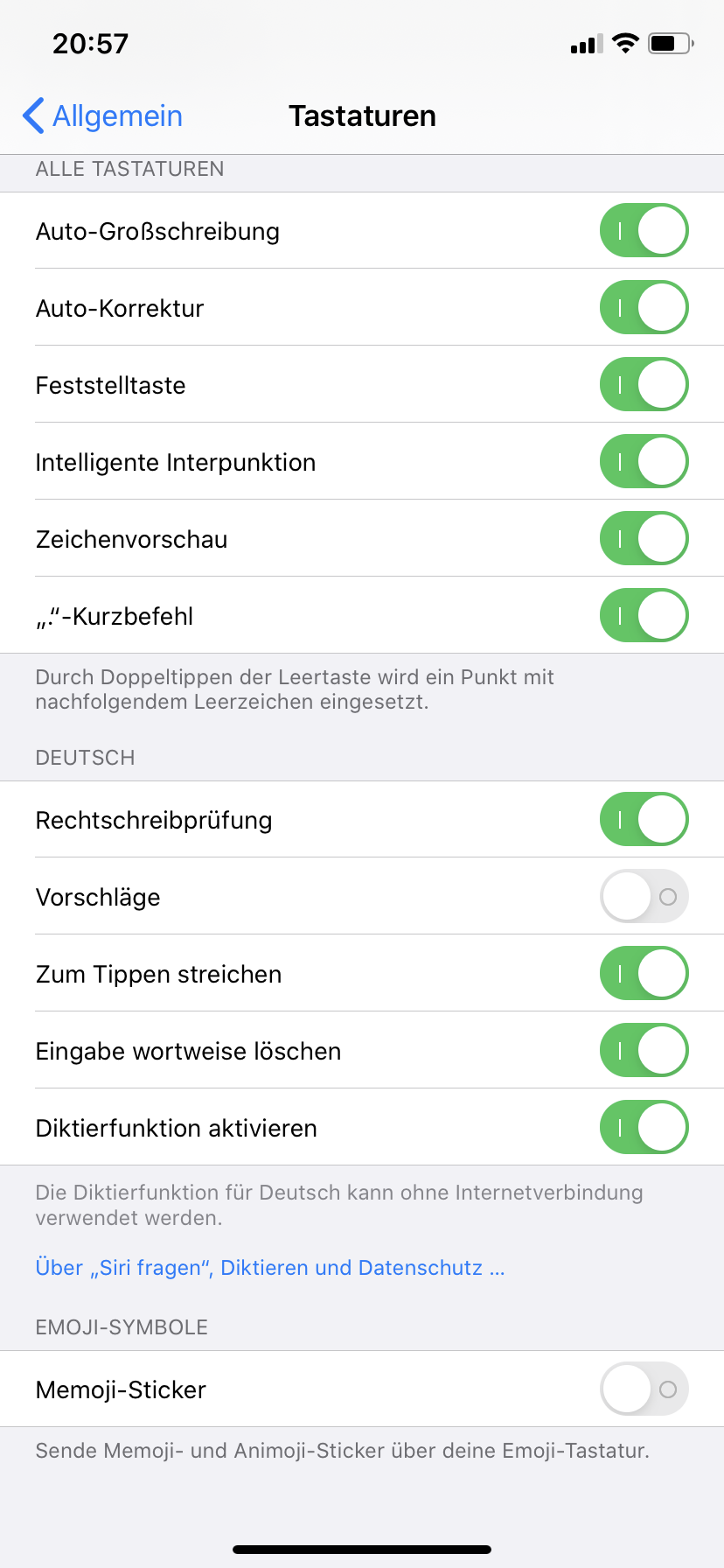Screen dimensions: 724x1568
Task: Disable Rechtschreibprüfung
Action: pyautogui.click(x=644, y=820)
